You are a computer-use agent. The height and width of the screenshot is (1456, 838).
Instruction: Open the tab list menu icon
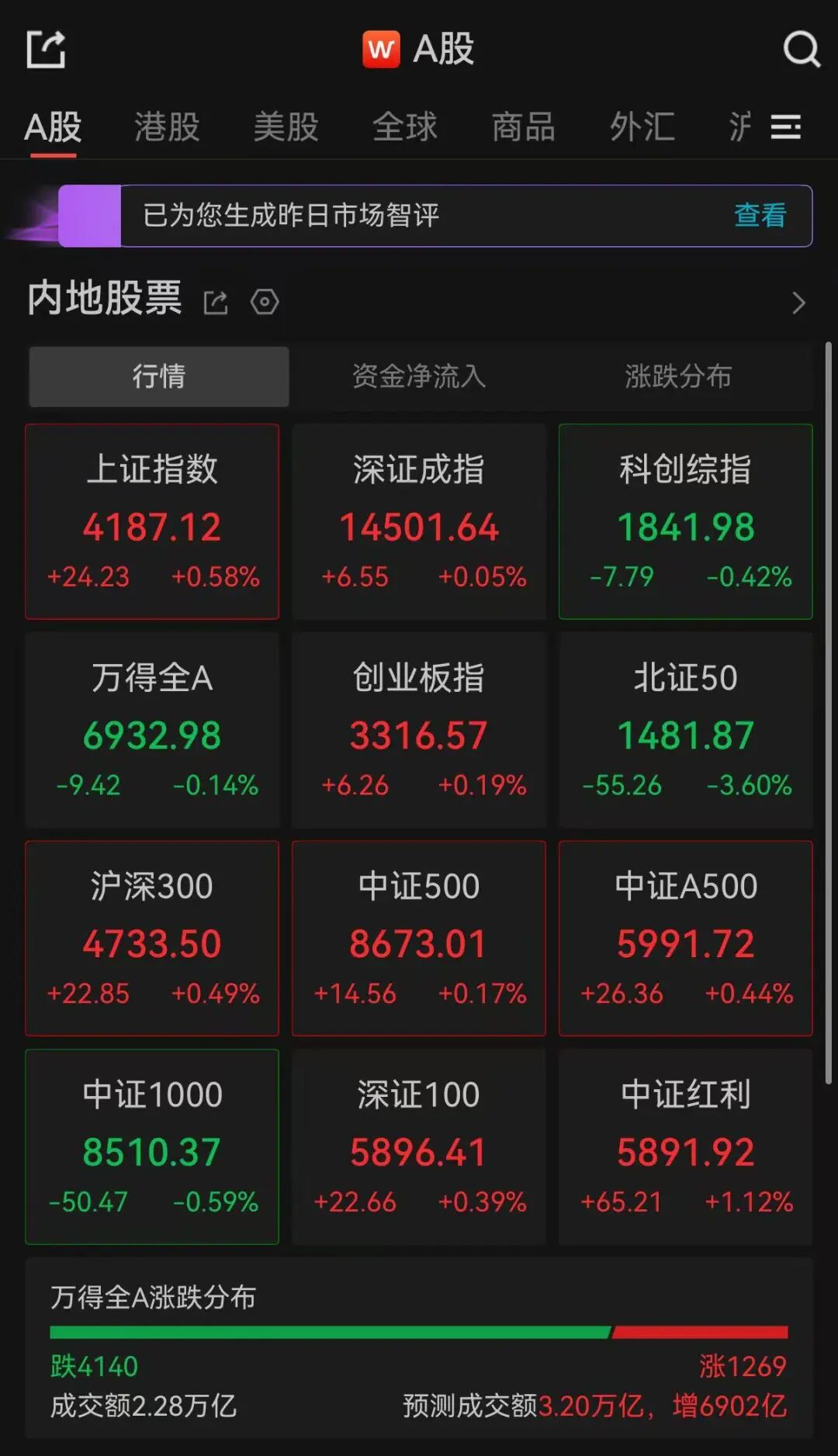coord(786,126)
